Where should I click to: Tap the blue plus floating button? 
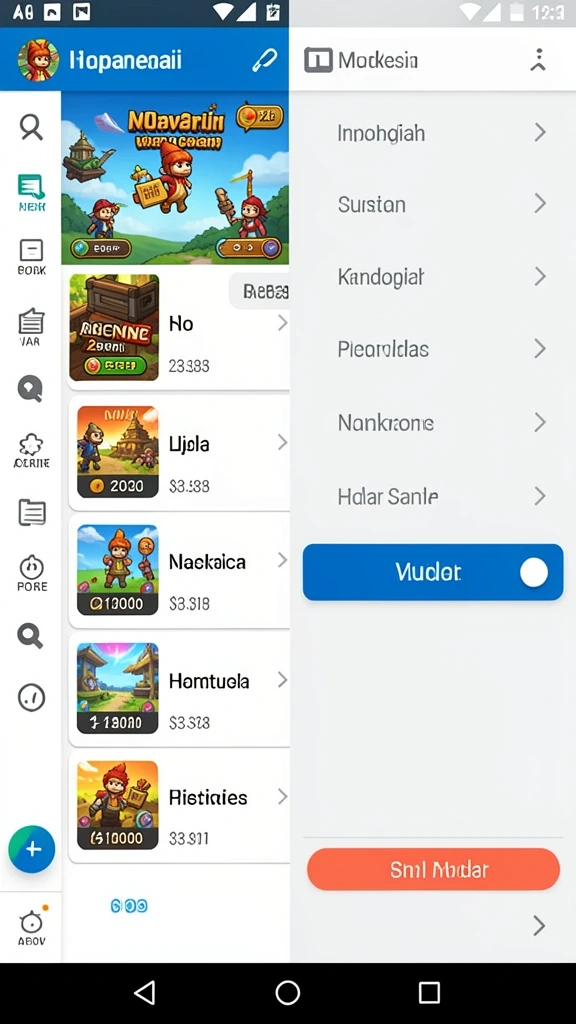31,849
